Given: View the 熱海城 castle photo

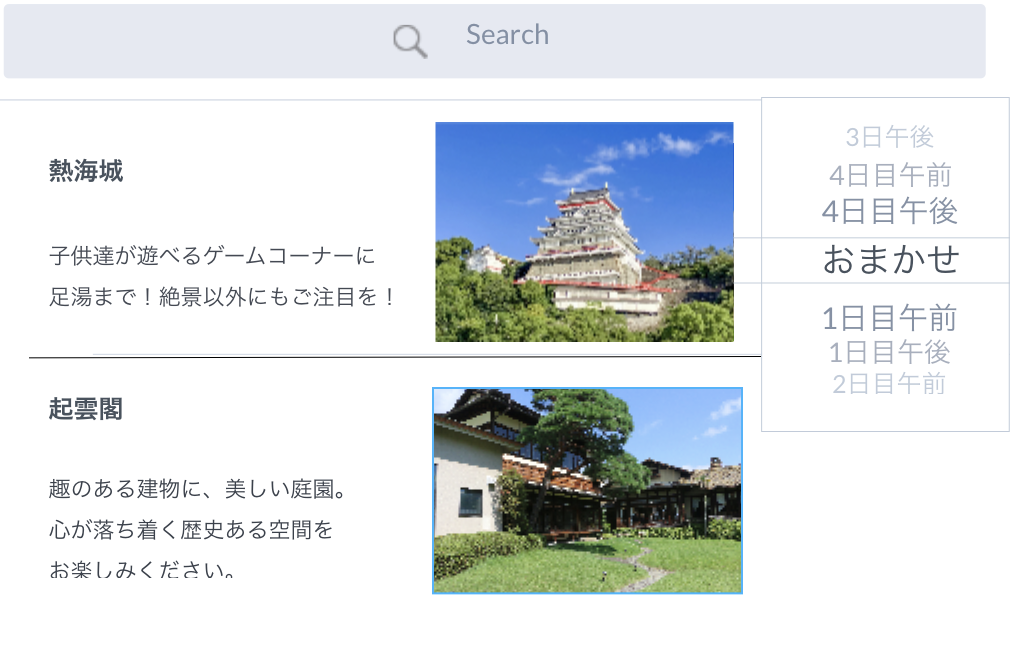Looking at the screenshot, I should pyautogui.click(x=584, y=232).
